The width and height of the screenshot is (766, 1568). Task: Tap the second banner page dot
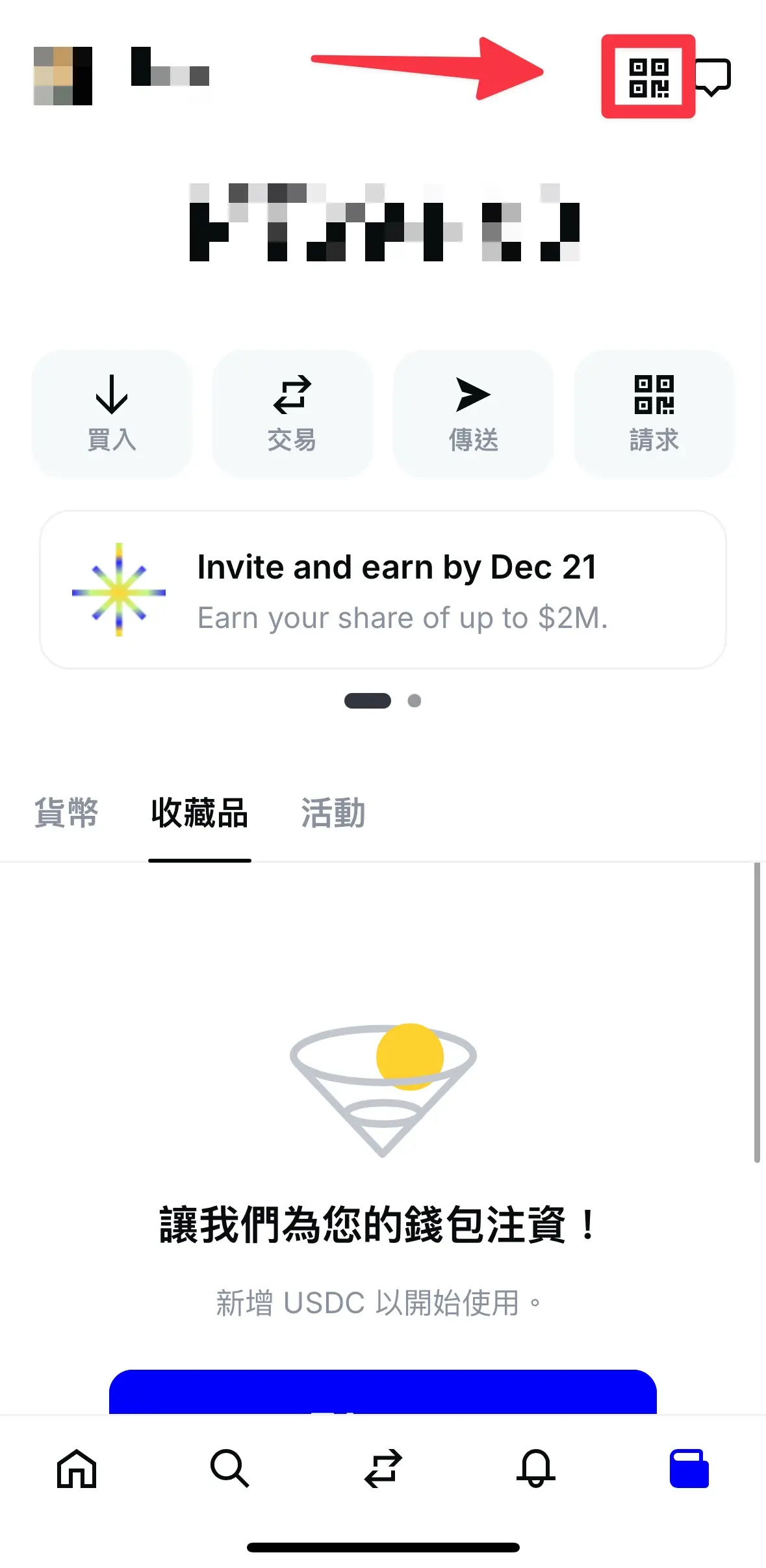tap(415, 701)
